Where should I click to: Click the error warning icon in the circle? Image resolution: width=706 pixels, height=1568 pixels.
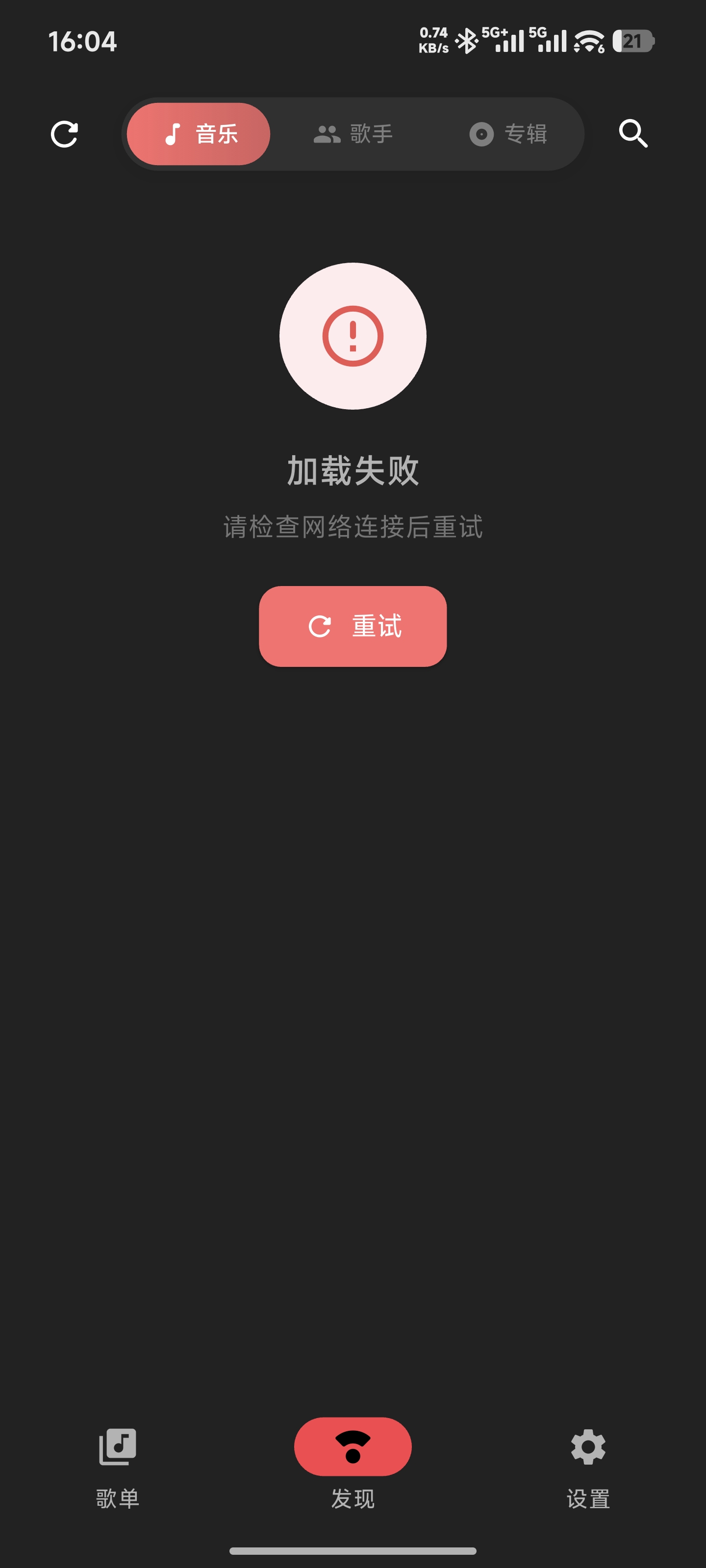(x=353, y=337)
